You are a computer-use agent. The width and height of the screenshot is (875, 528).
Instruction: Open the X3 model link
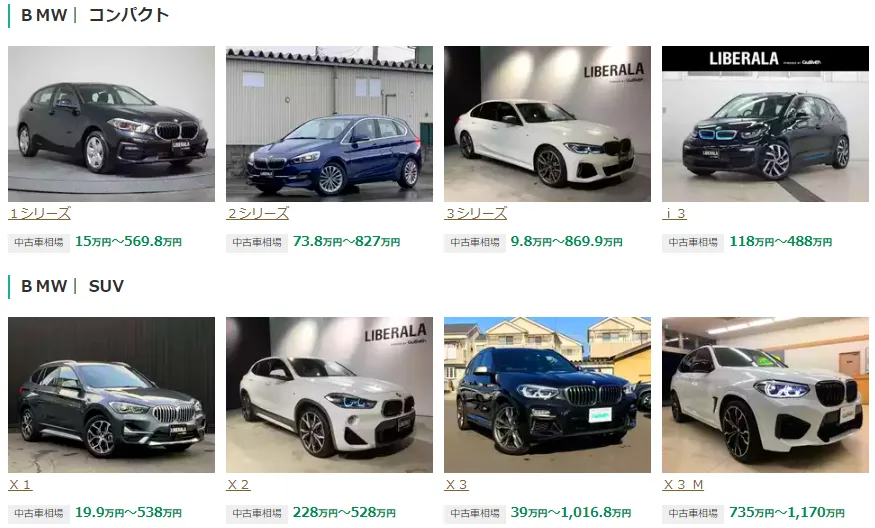[x=456, y=485]
